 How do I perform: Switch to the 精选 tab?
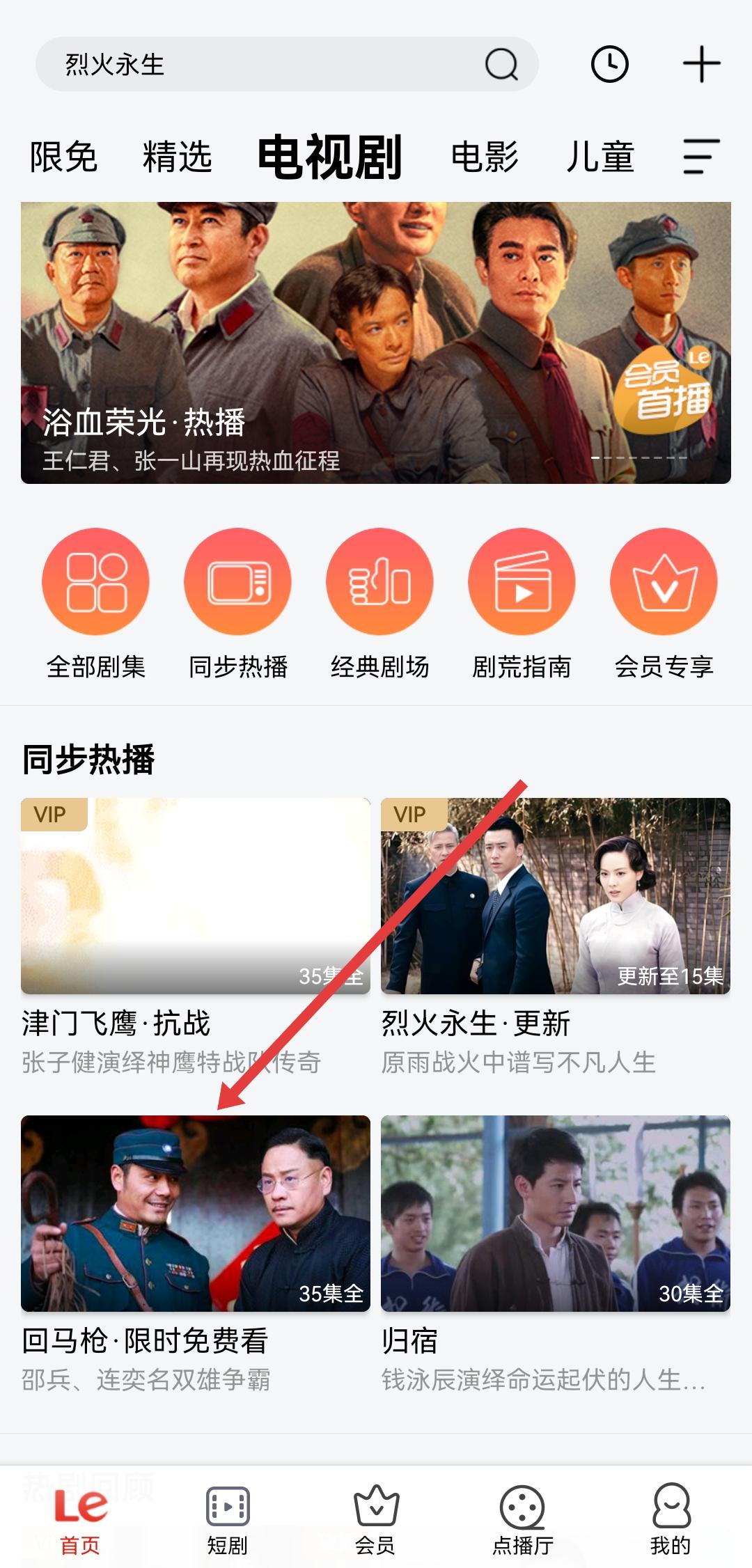177,157
